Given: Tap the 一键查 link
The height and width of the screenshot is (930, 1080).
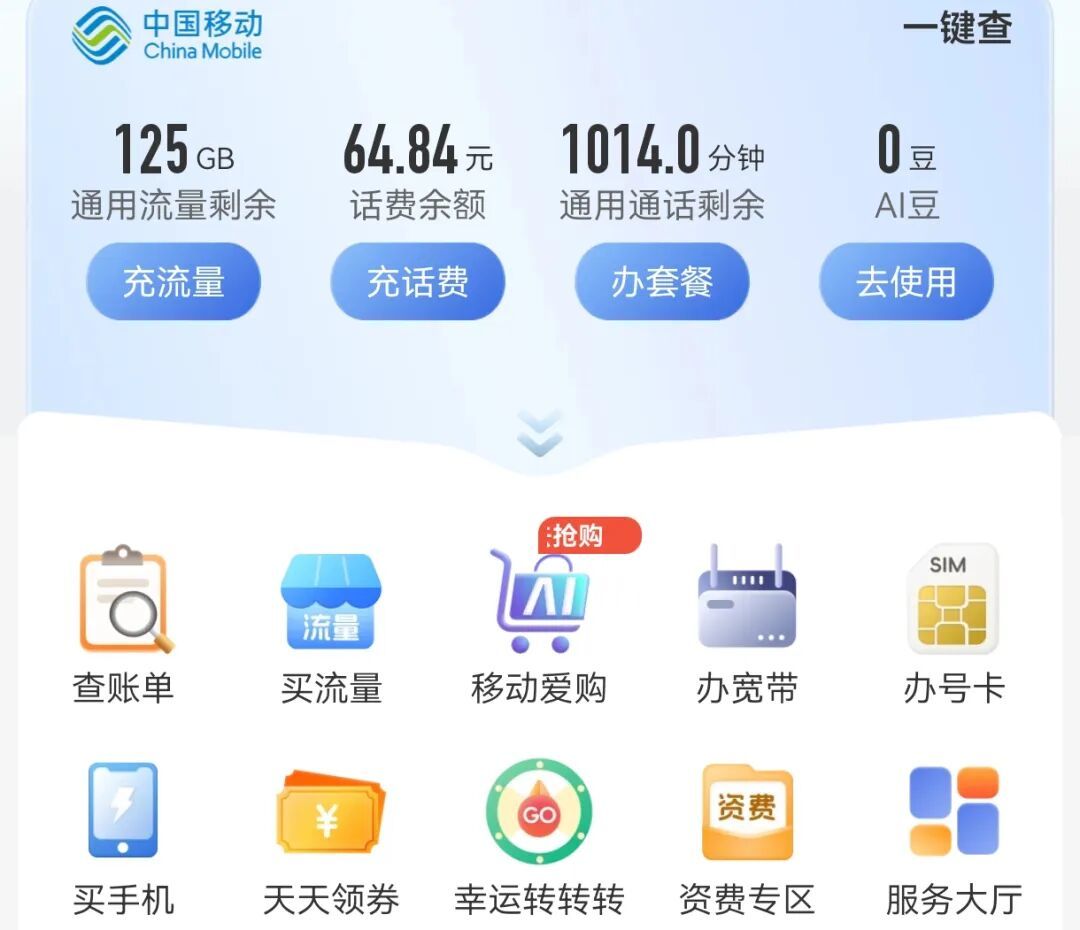Looking at the screenshot, I should (x=957, y=29).
